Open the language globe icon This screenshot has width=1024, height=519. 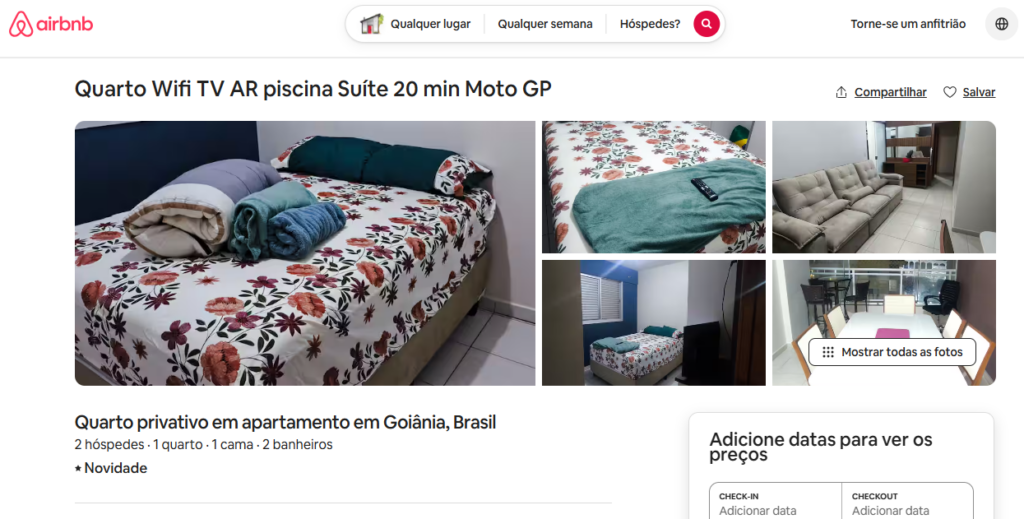tap(1001, 24)
